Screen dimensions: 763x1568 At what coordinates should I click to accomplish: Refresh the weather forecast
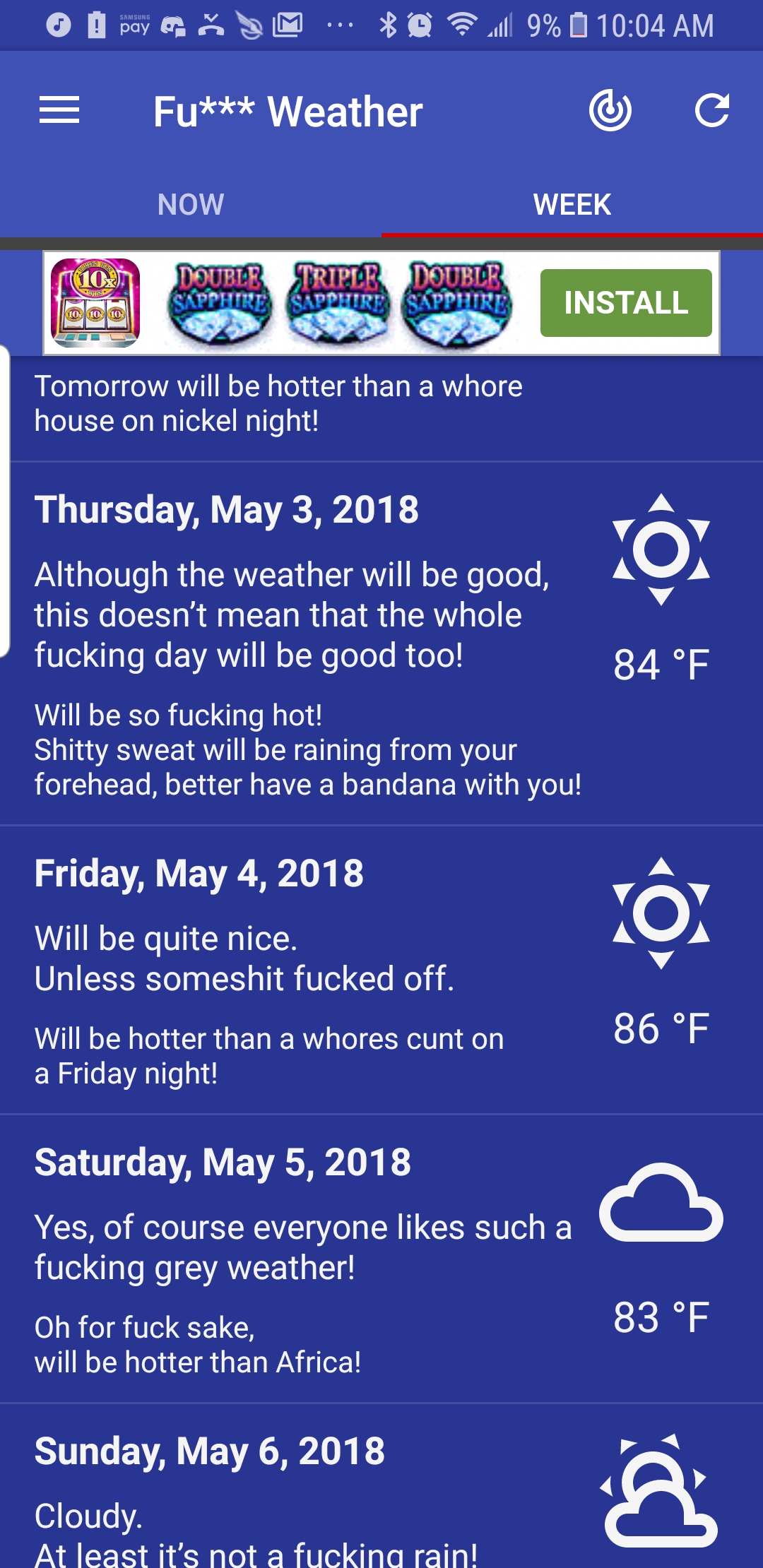point(711,111)
